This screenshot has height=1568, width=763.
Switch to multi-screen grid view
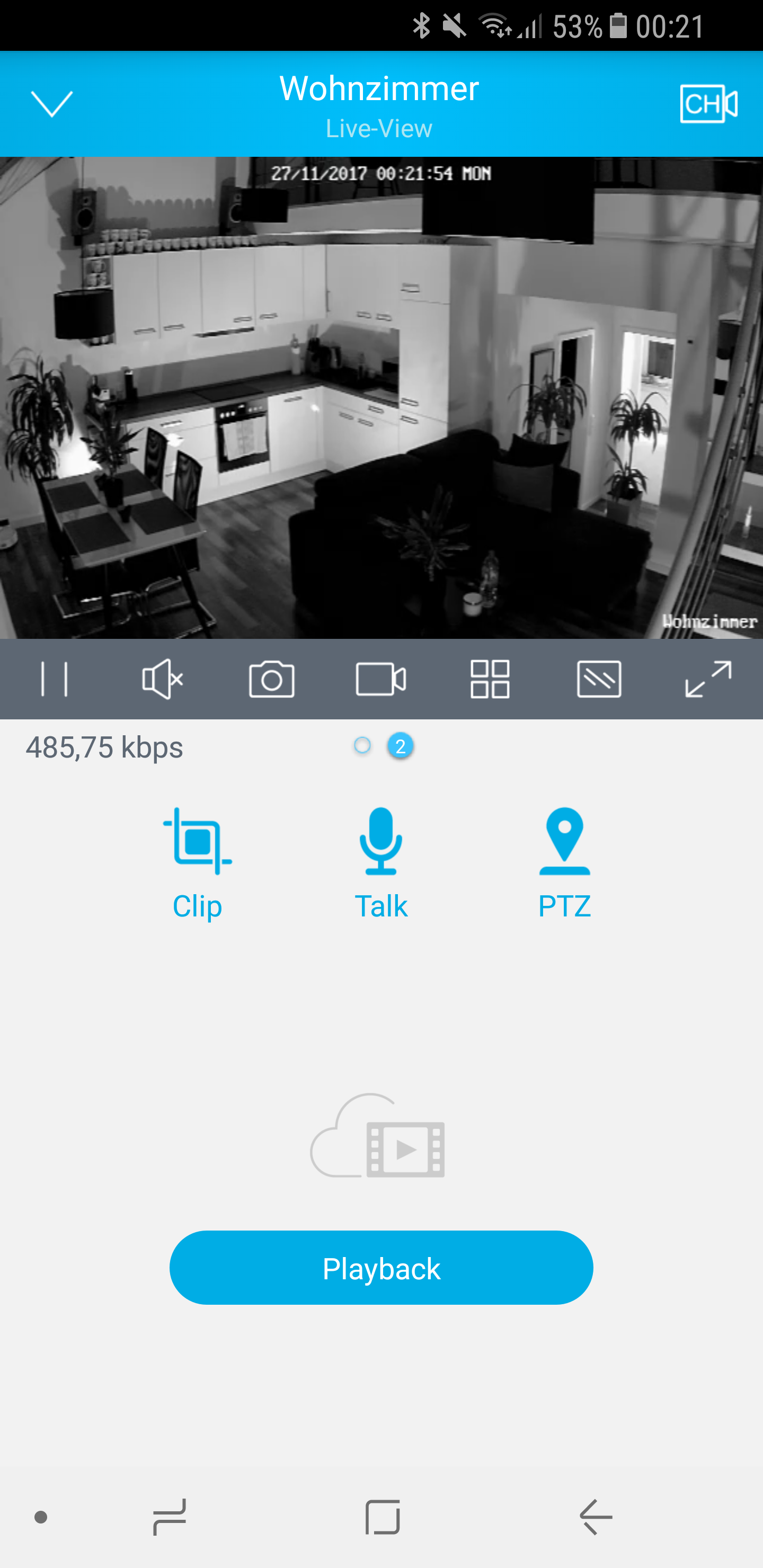tap(490, 679)
